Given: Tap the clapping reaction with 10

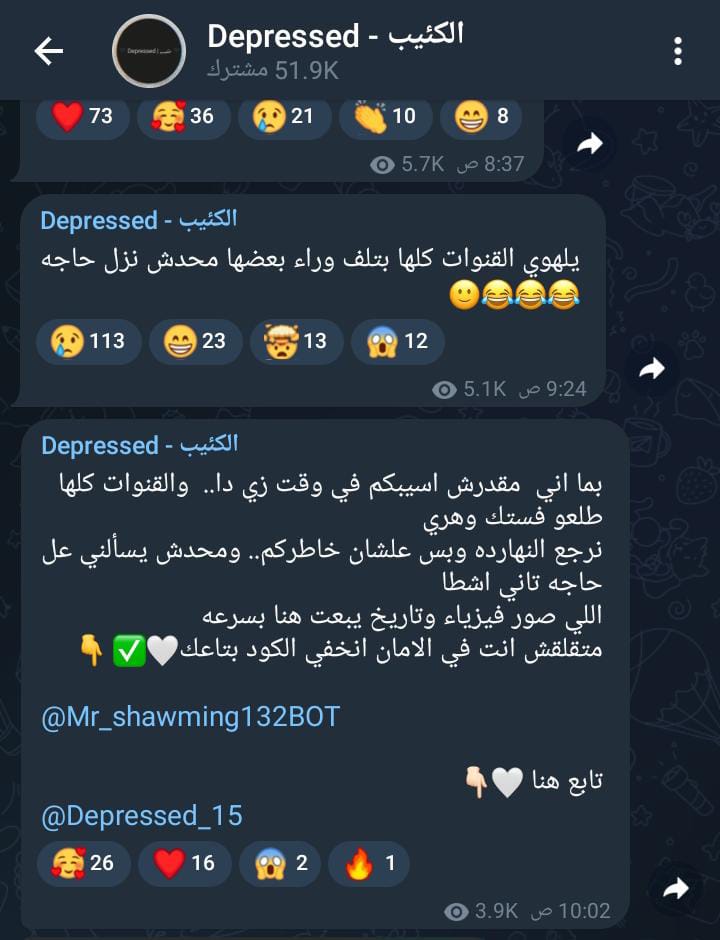Looking at the screenshot, I should [385, 117].
